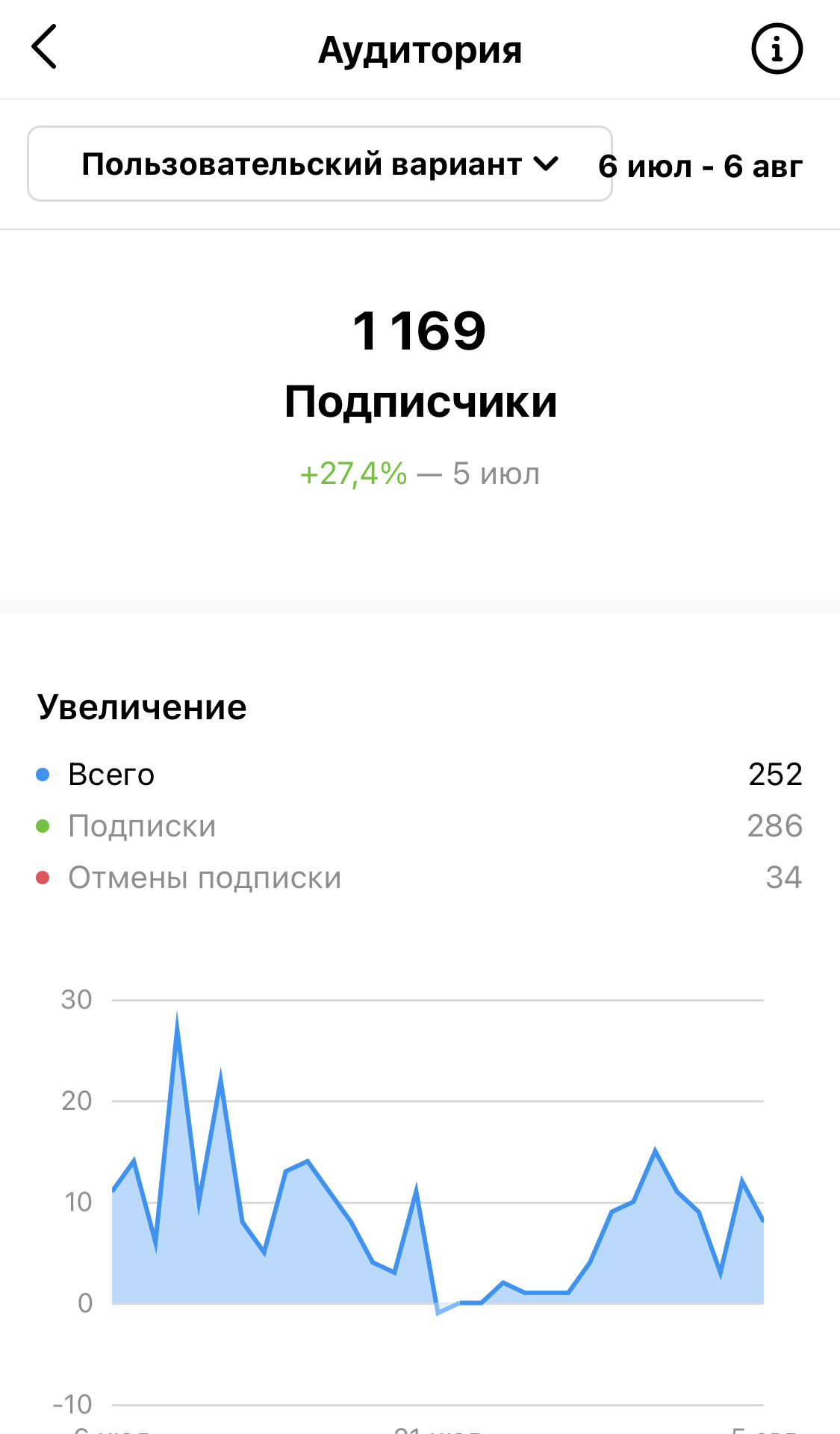Image resolution: width=840 pixels, height=1434 pixels.
Task: Select the Подписки series in the legend
Action: coord(142,827)
